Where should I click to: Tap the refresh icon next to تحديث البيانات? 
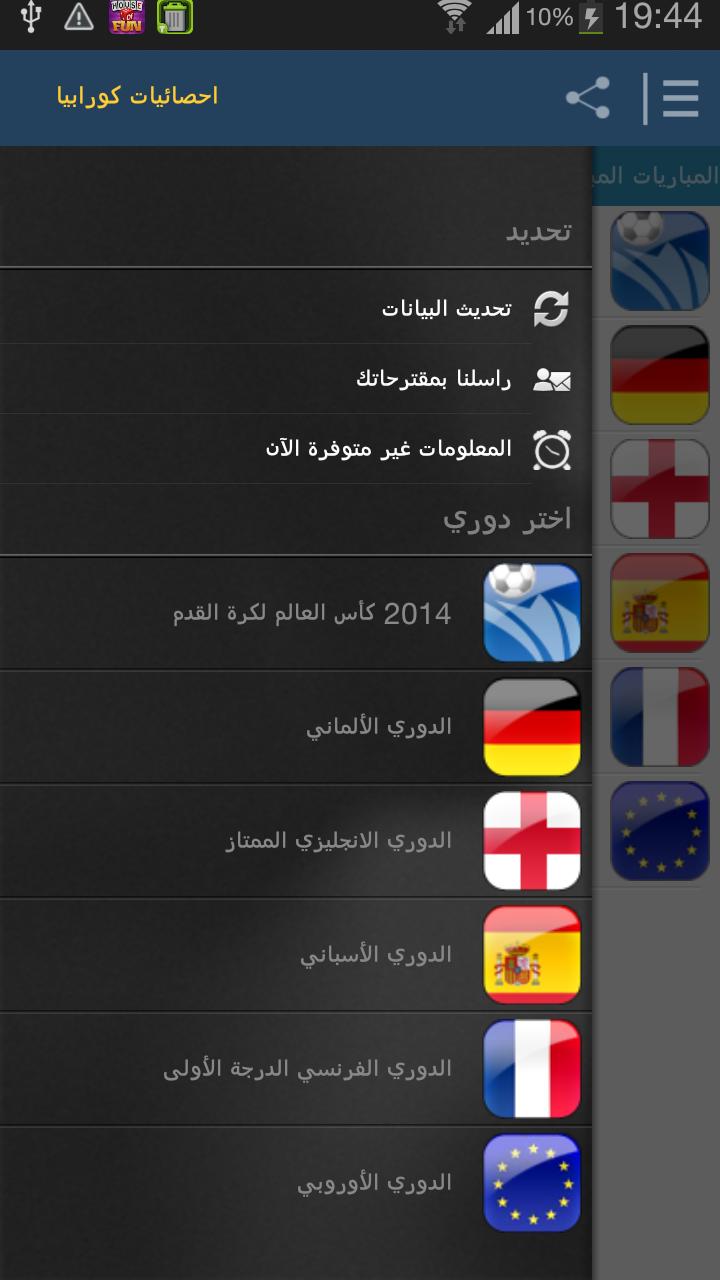pyautogui.click(x=551, y=307)
